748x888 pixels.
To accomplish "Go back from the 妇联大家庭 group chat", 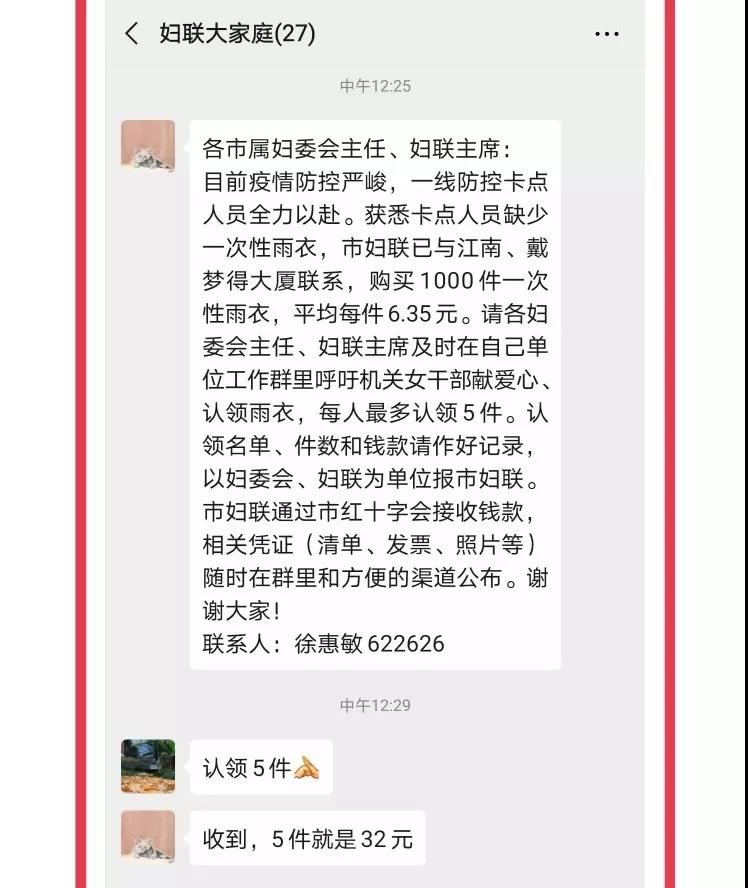I will [x=131, y=34].
